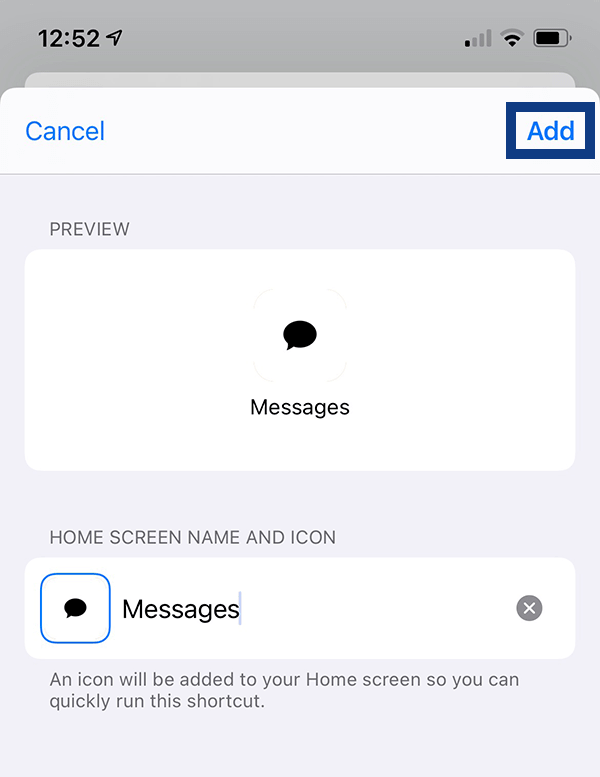Tap the Messages name text field

300,608
